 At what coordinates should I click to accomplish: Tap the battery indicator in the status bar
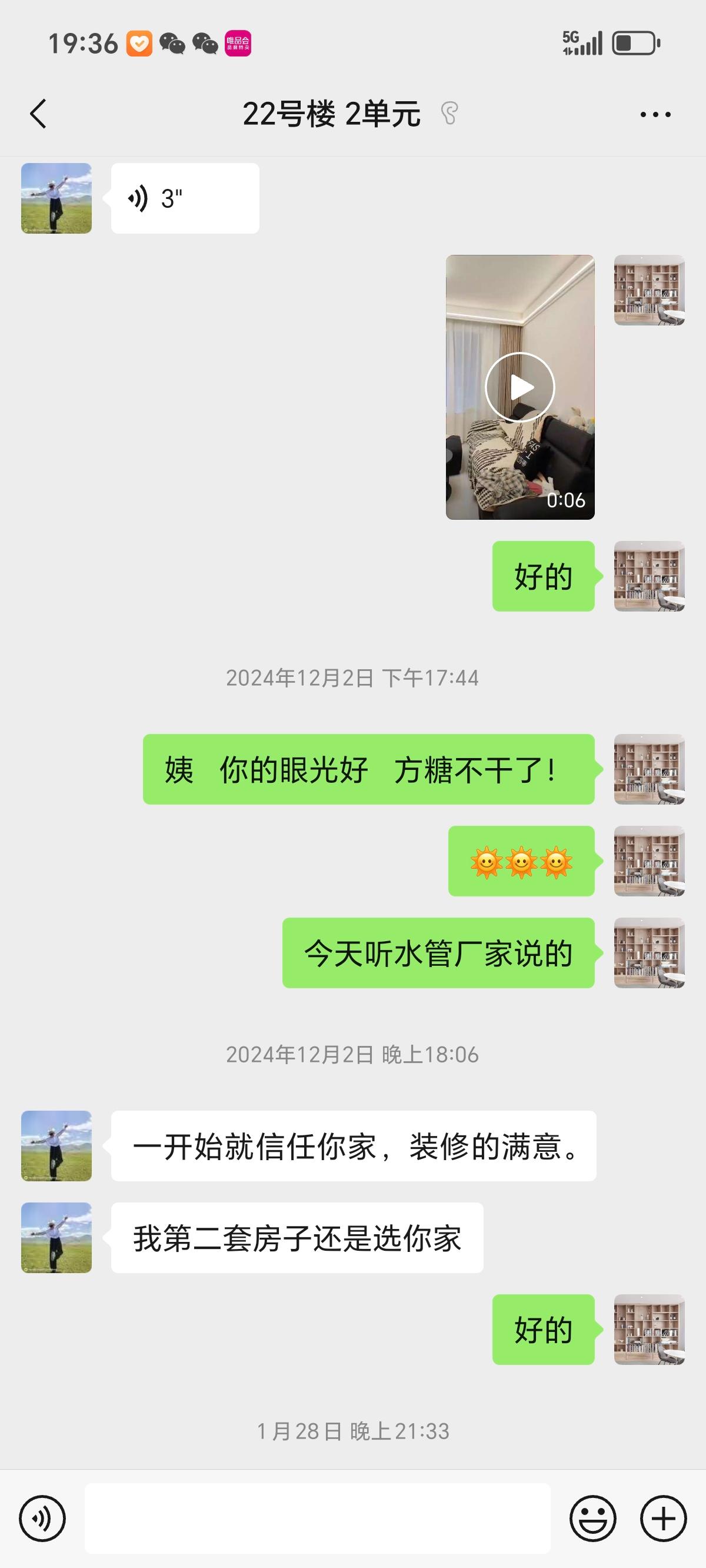pos(633,44)
